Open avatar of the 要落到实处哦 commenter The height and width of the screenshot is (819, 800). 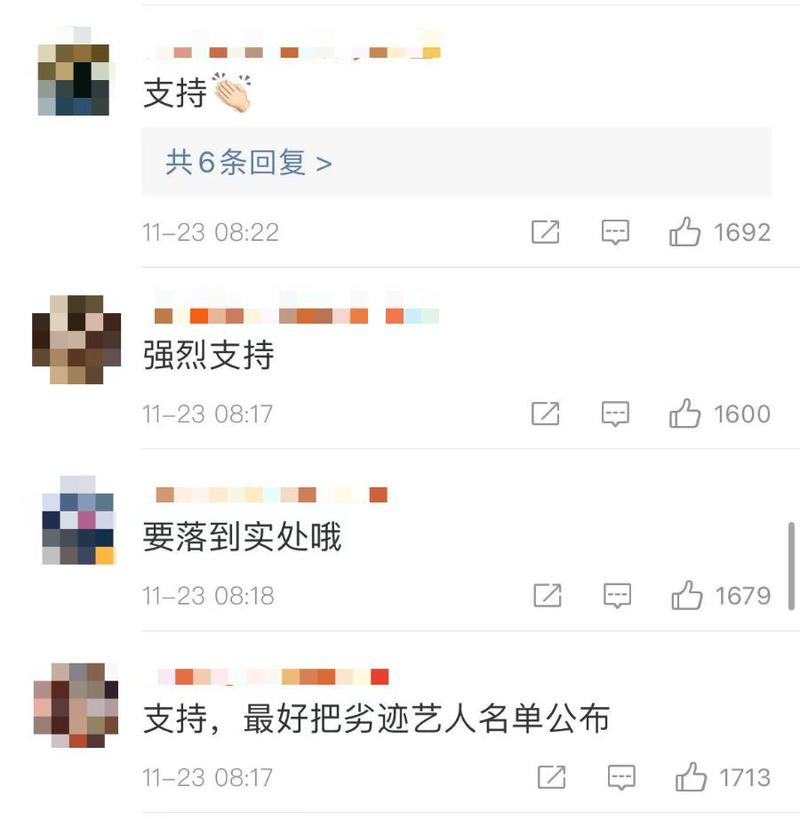[x=78, y=521]
